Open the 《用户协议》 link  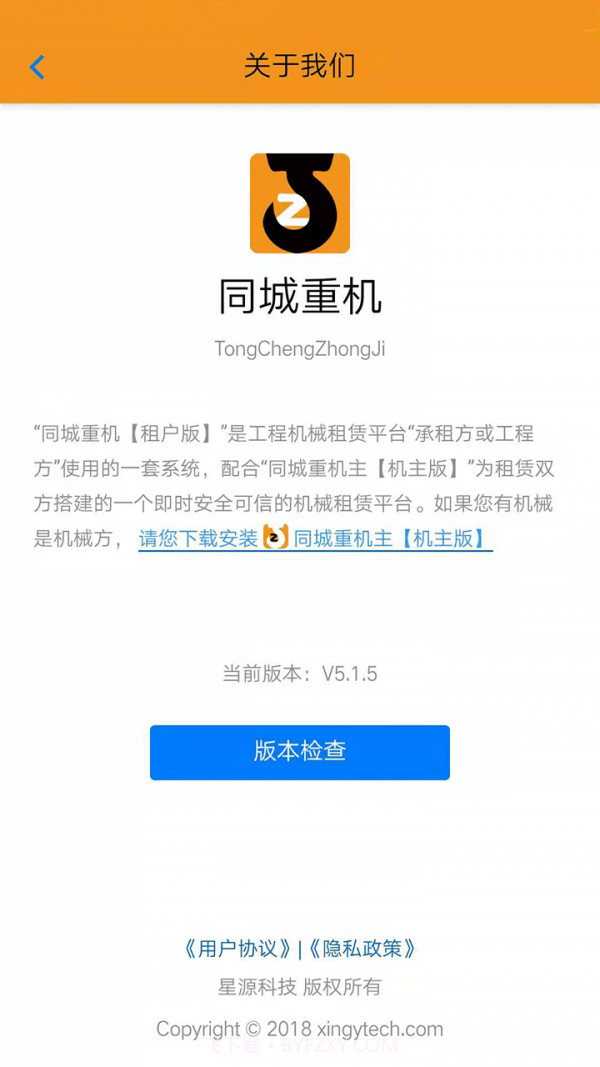pyautogui.click(x=237, y=948)
